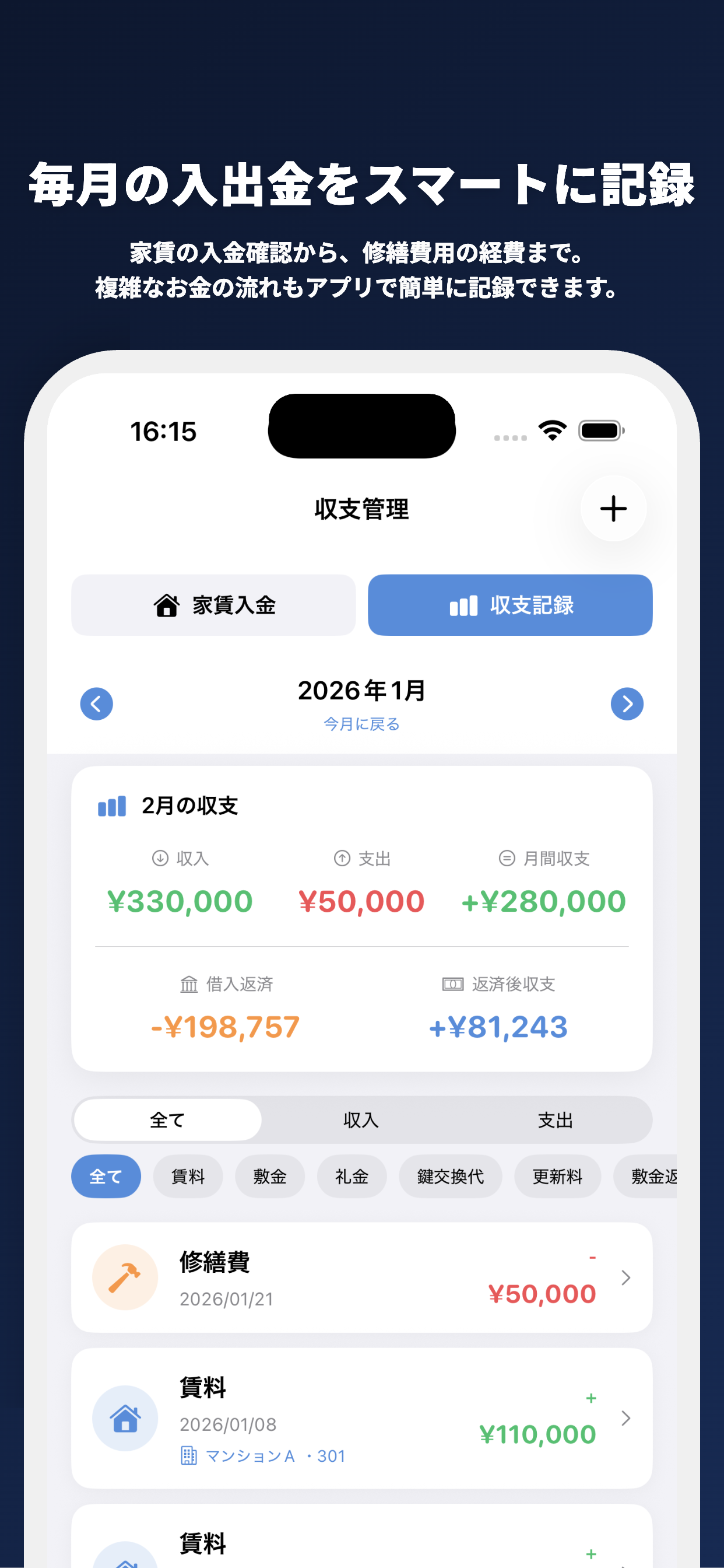Open the add transaction screen via plus icon

tap(613, 509)
